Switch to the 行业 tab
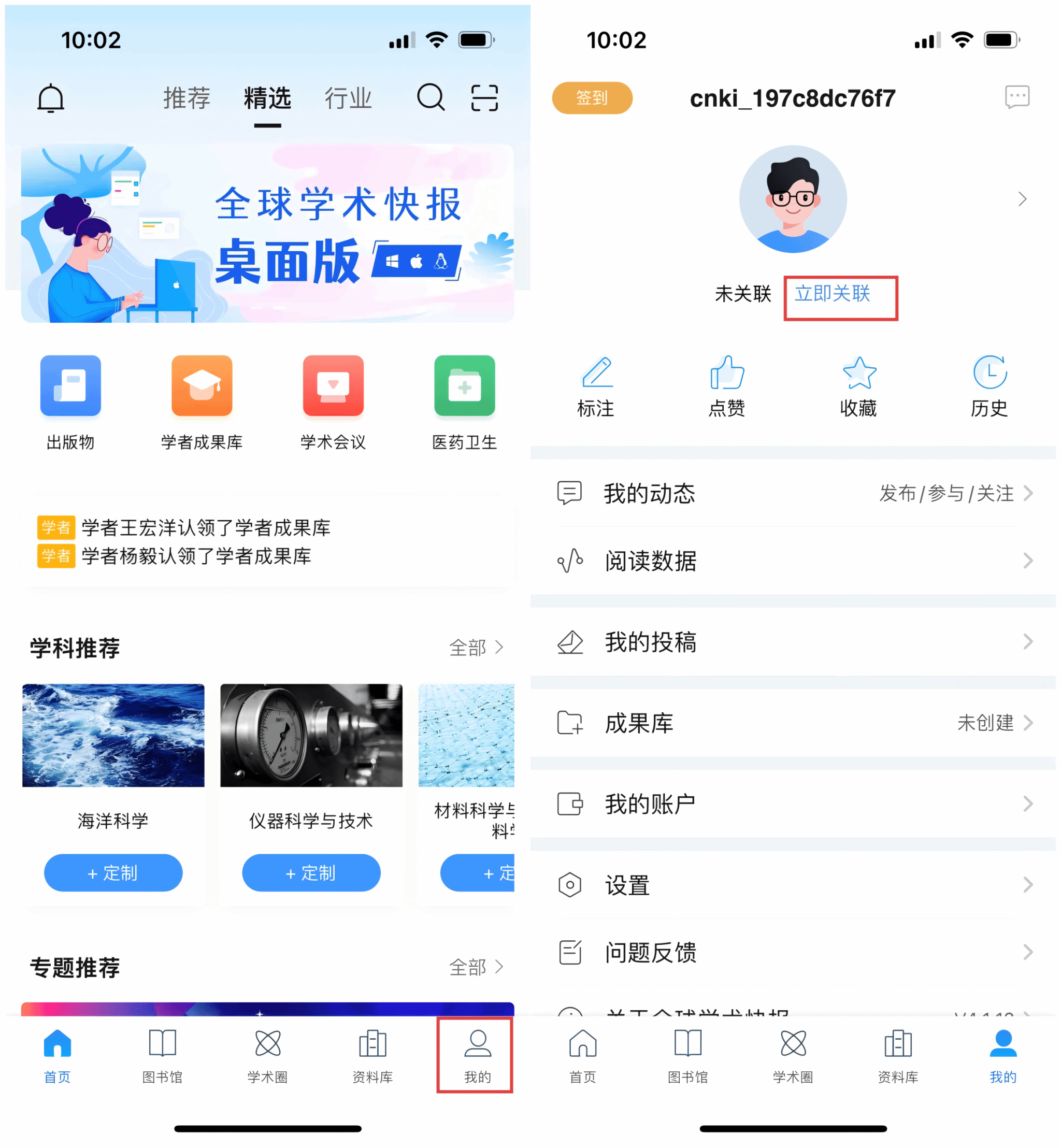 [x=349, y=98]
